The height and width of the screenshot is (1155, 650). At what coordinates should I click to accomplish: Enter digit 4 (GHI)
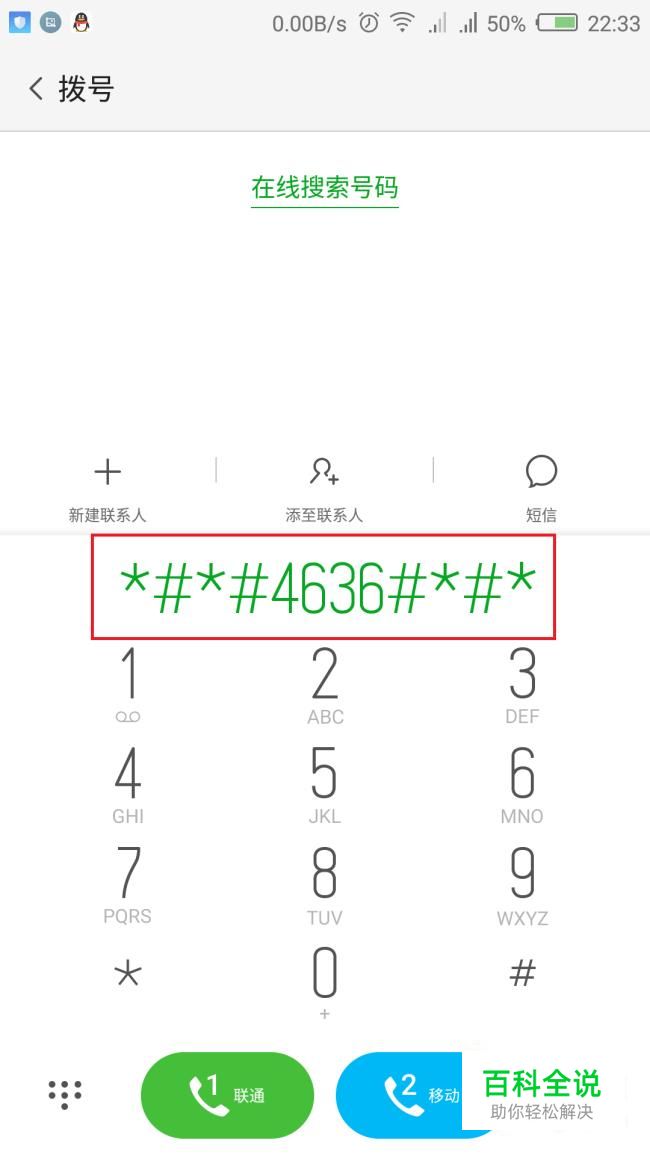pyautogui.click(x=128, y=785)
